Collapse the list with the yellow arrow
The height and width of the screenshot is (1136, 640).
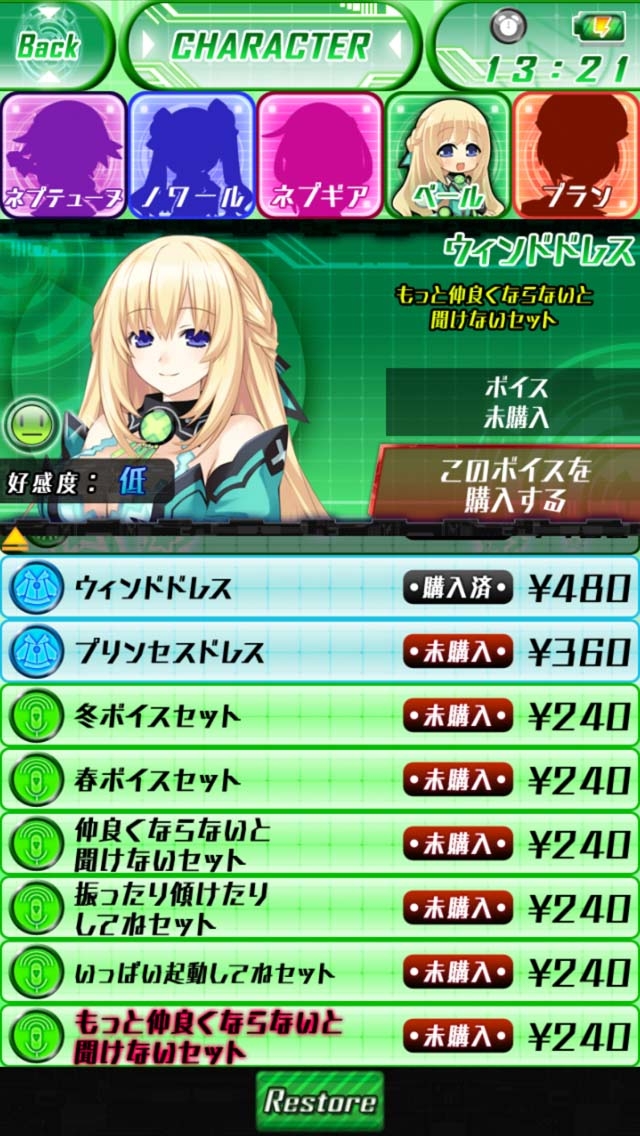pos(16,541)
